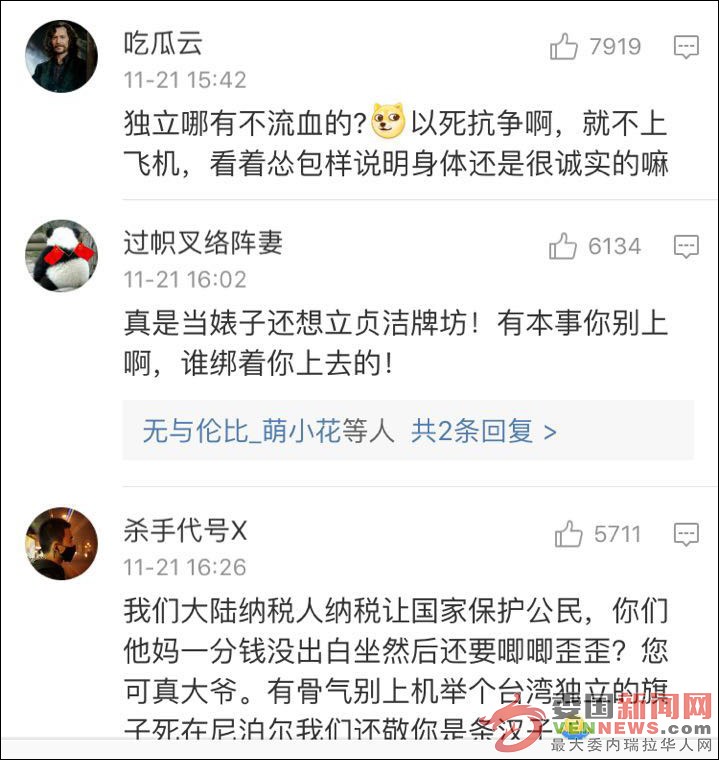The image size is (719, 760).
Task: Like the comment by 吃瓜云
Action: tap(564, 47)
